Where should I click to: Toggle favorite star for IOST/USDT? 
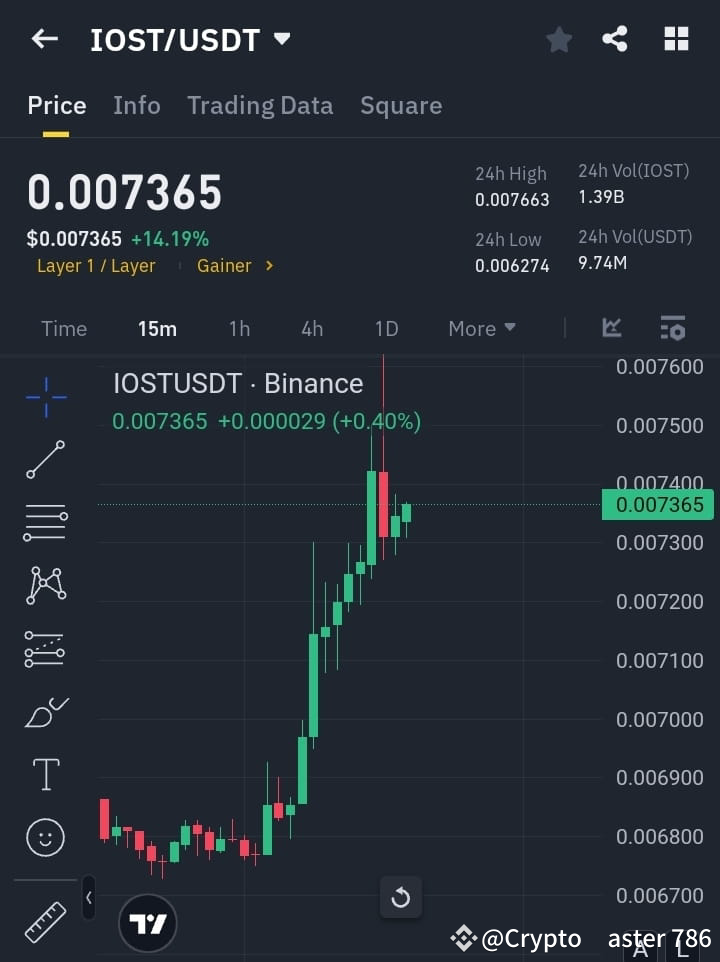[x=558, y=39]
